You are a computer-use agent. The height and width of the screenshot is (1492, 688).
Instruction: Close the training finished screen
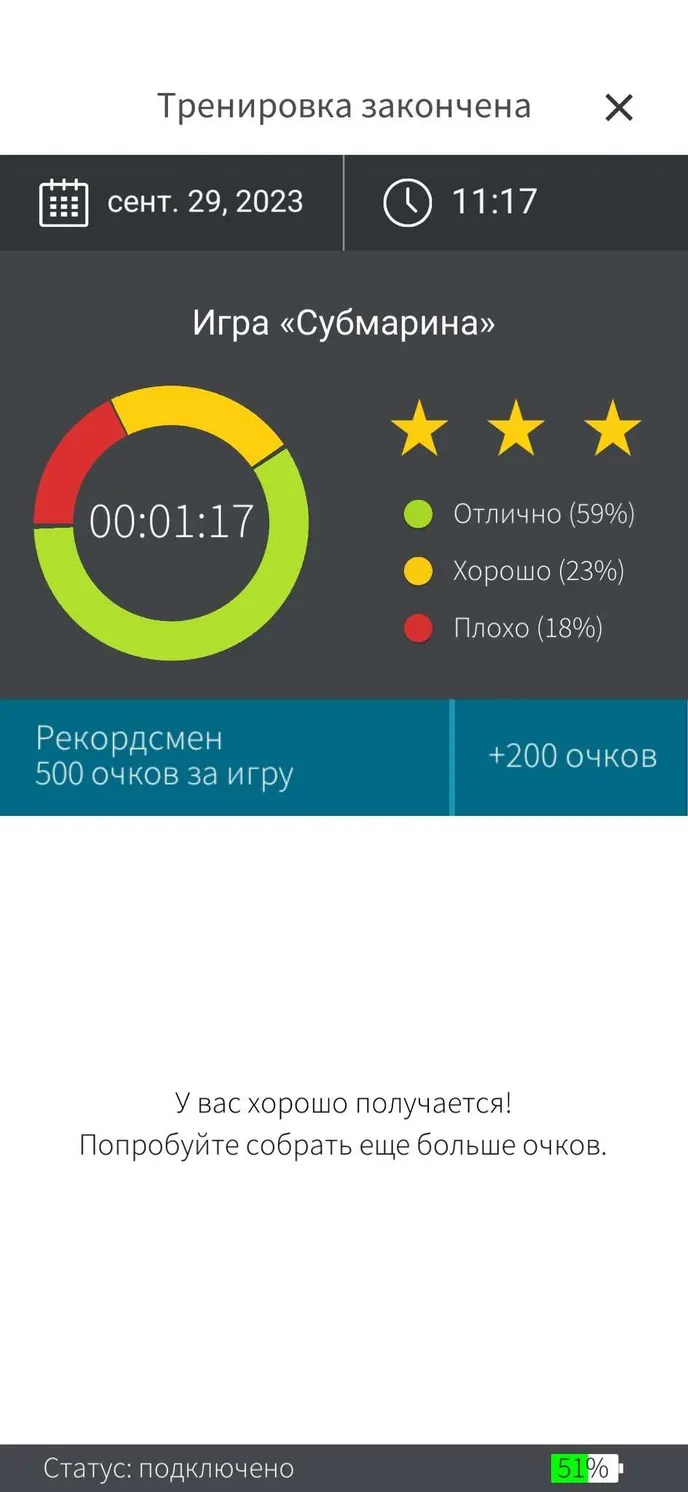coord(619,107)
